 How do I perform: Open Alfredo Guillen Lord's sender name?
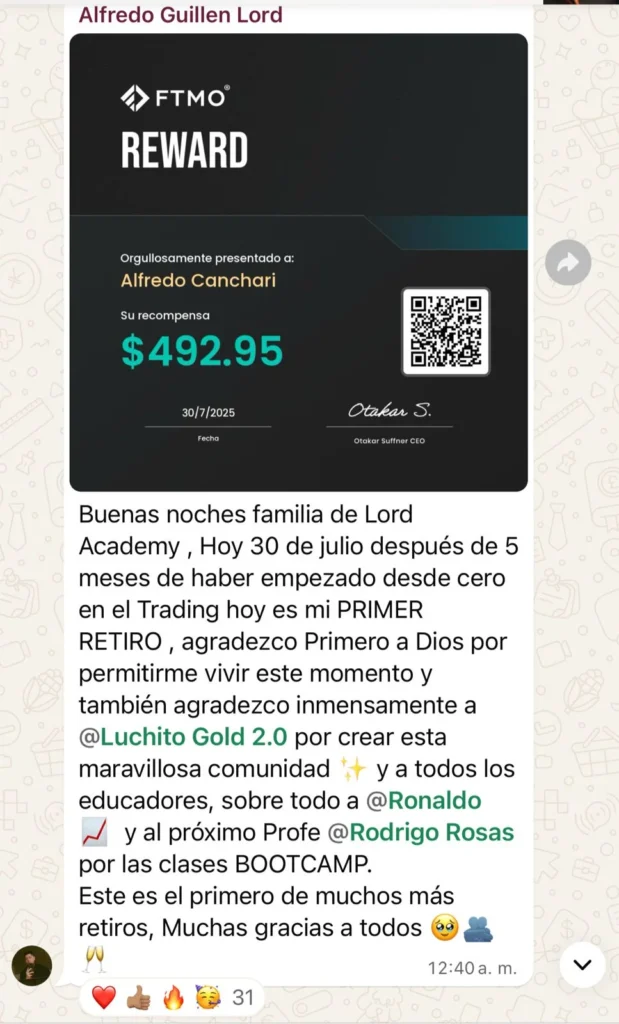click(x=180, y=15)
